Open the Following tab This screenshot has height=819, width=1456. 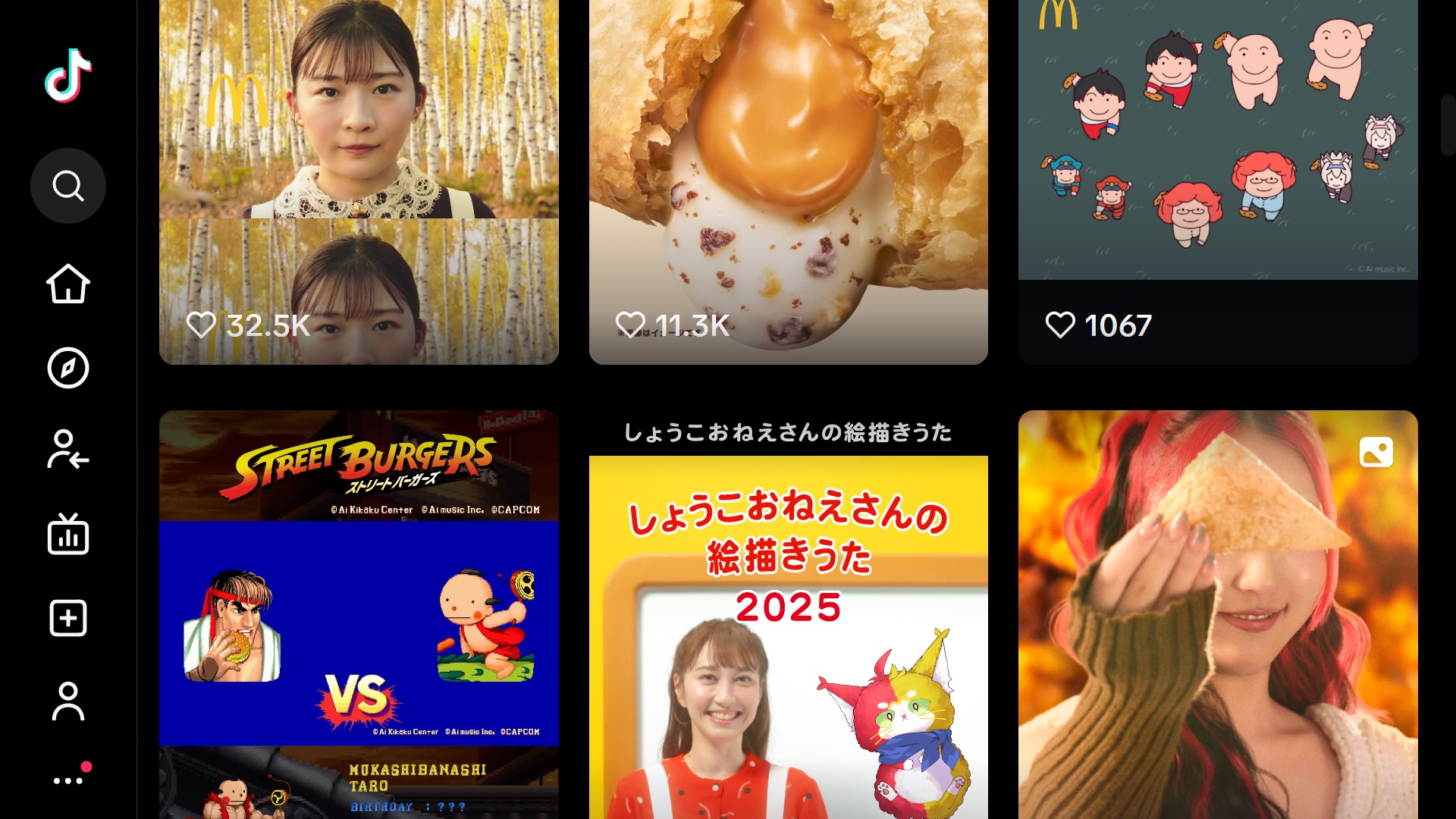pos(68,450)
